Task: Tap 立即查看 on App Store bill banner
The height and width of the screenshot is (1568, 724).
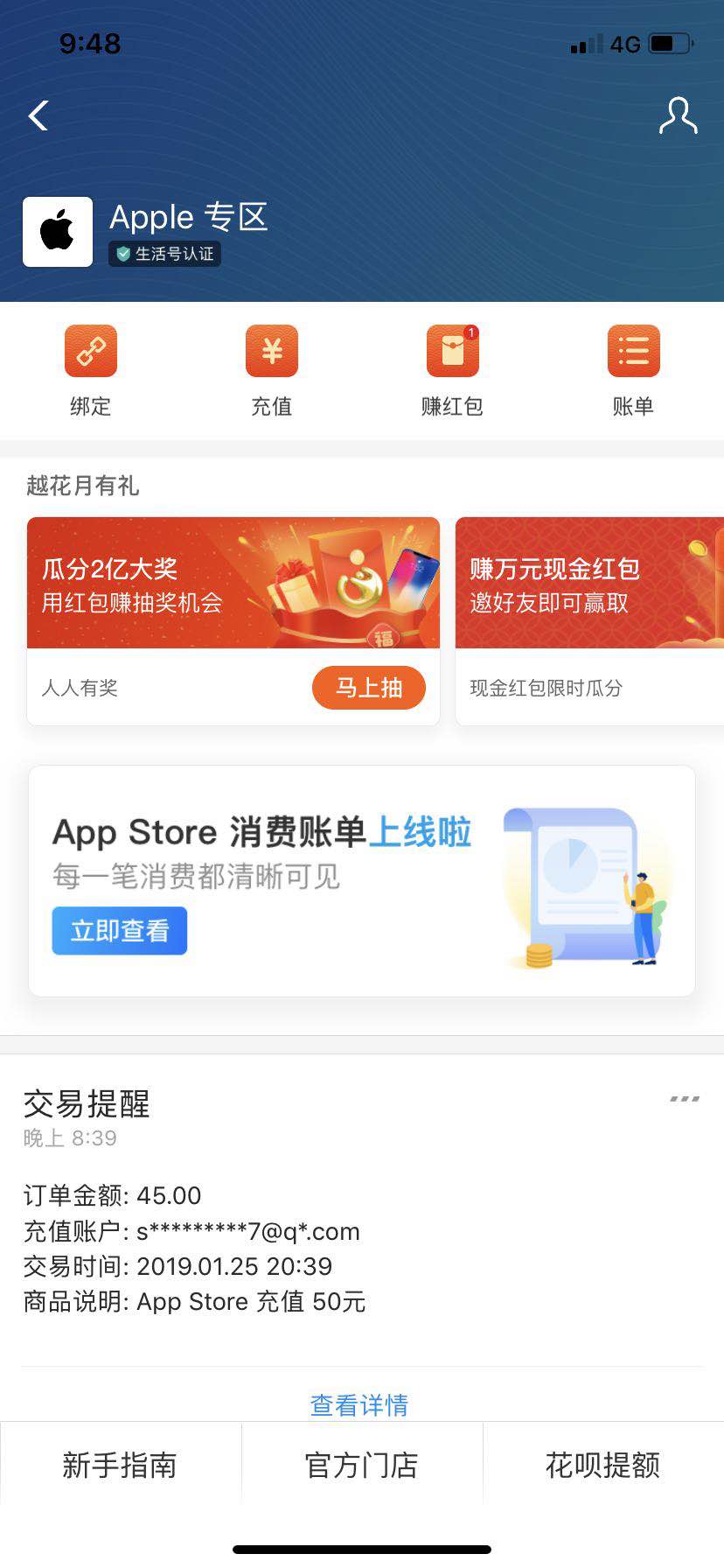Action: pyautogui.click(x=120, y=930)
